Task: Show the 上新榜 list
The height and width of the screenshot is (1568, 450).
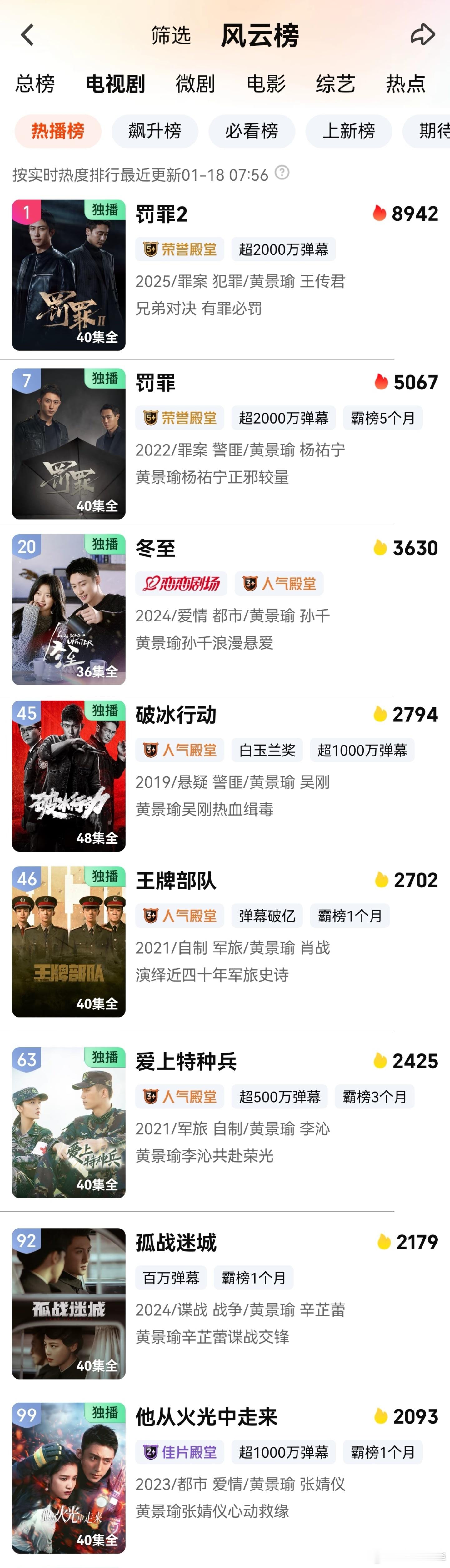Action: (348, 131)
